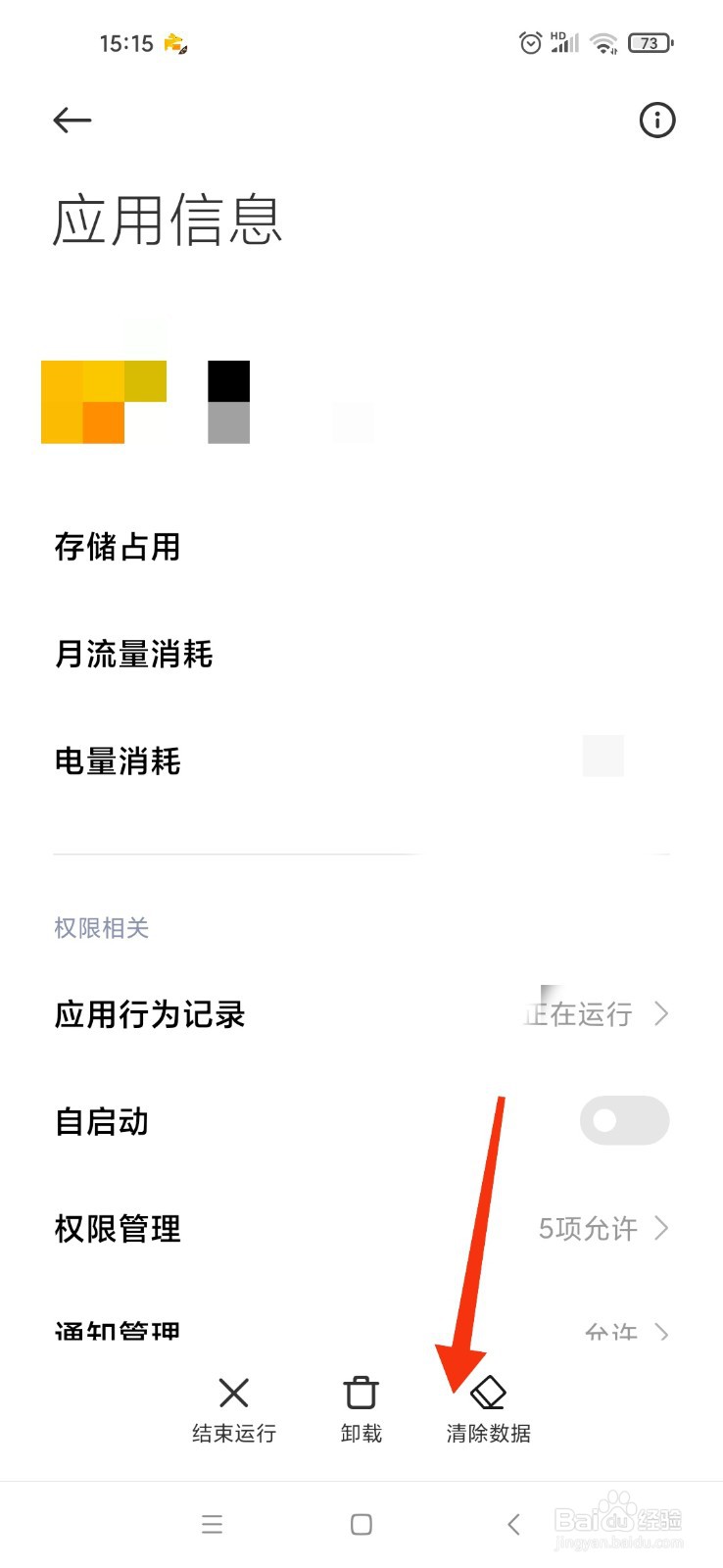
Task: Tap 结束运行 to force stop
Action: [x=234, y=1409]
